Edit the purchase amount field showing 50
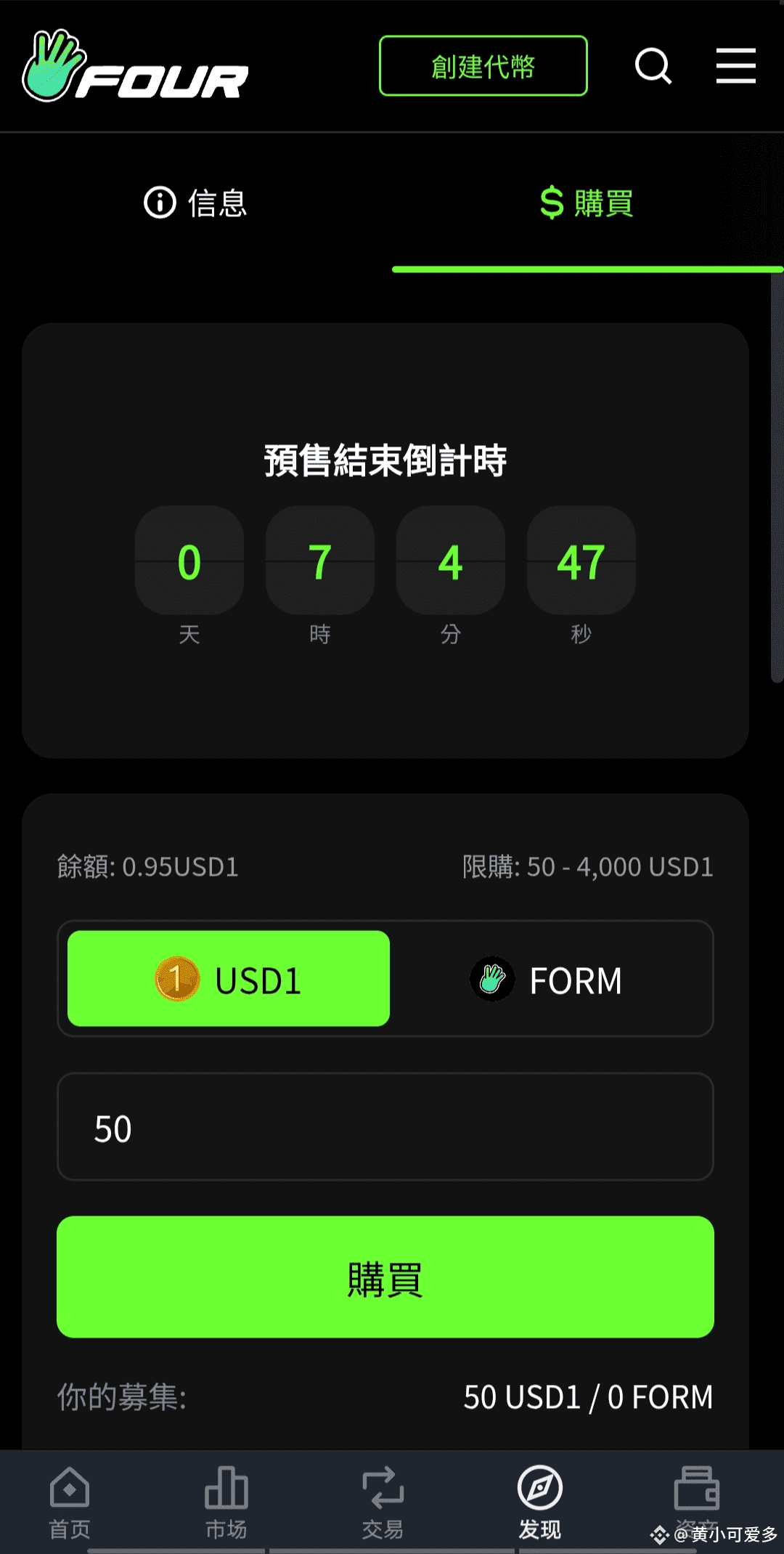The height and width of the screenshot is (1554, 784). pos(385,1127)
